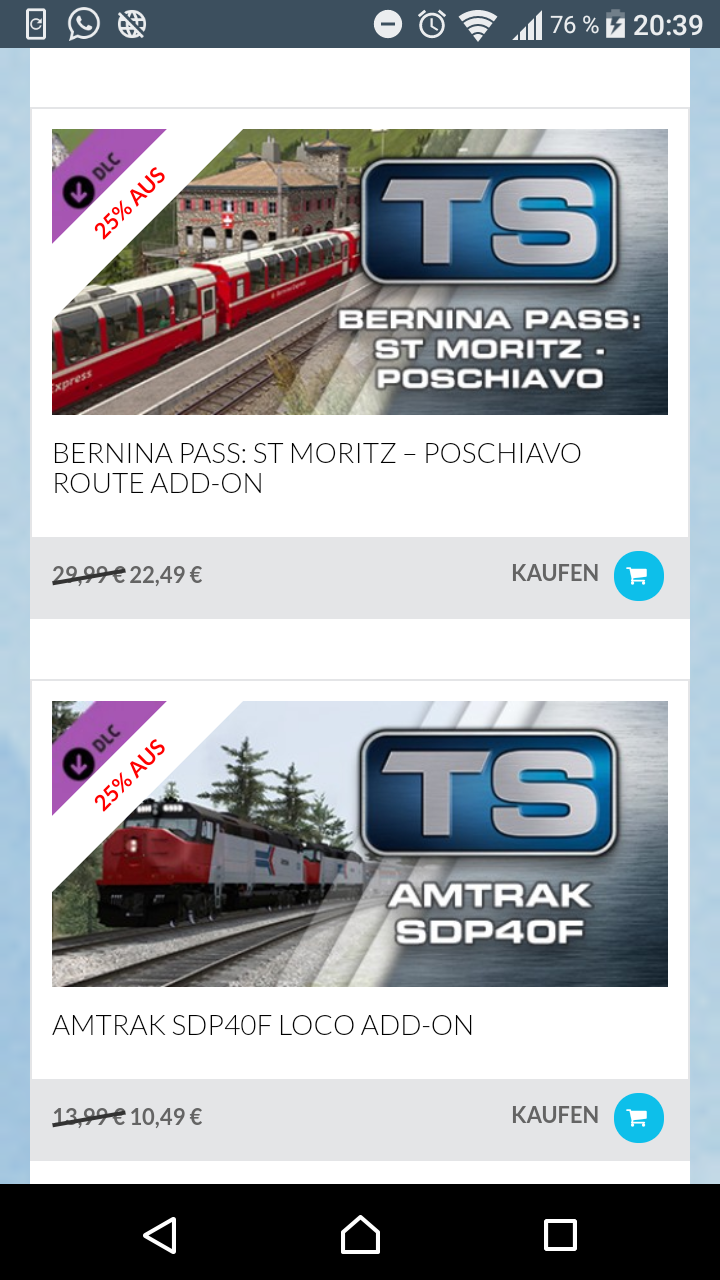Open the Bernina Pass: St Moritz – Poschiavo title
Screen dimensions: 720x1280
coord(316,468)
